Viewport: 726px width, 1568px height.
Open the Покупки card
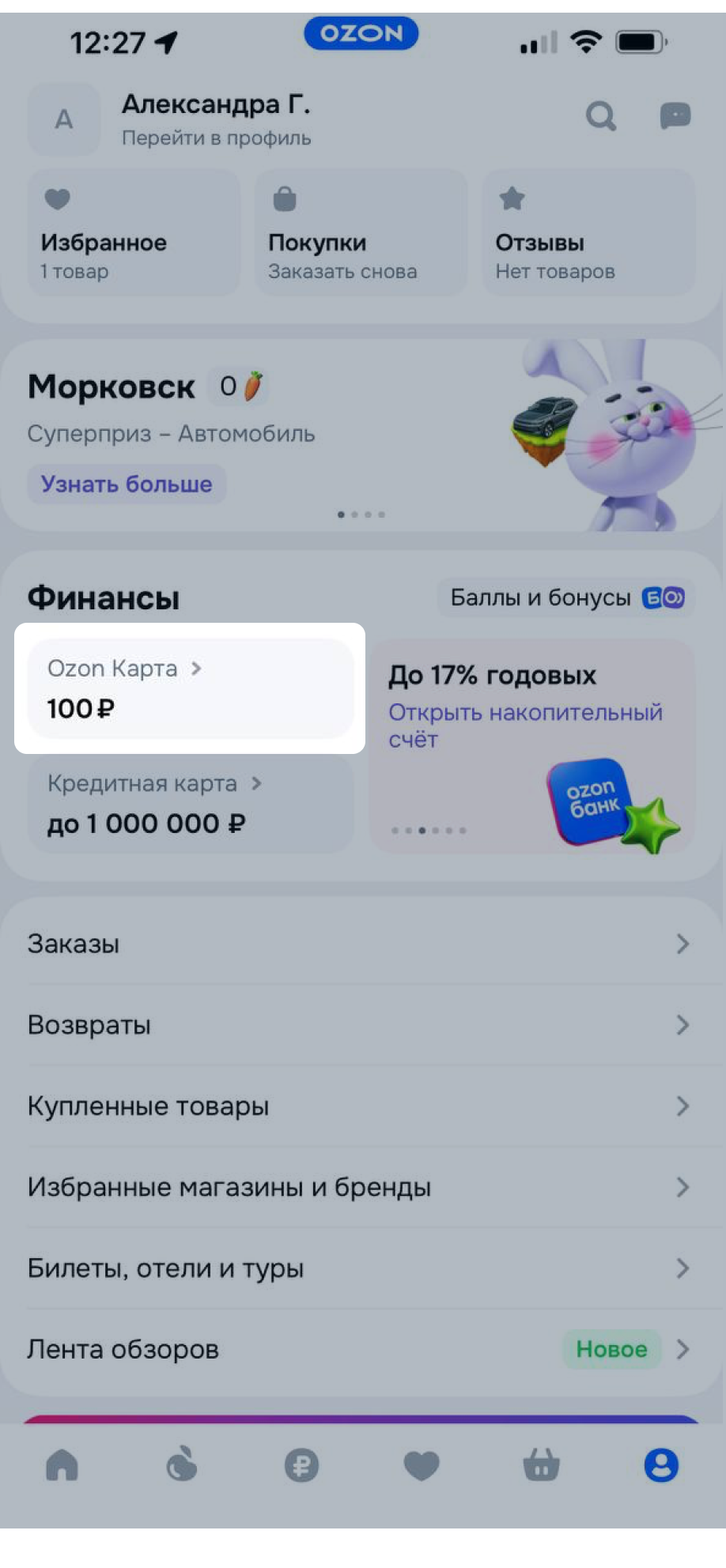(x=361, y=233)
